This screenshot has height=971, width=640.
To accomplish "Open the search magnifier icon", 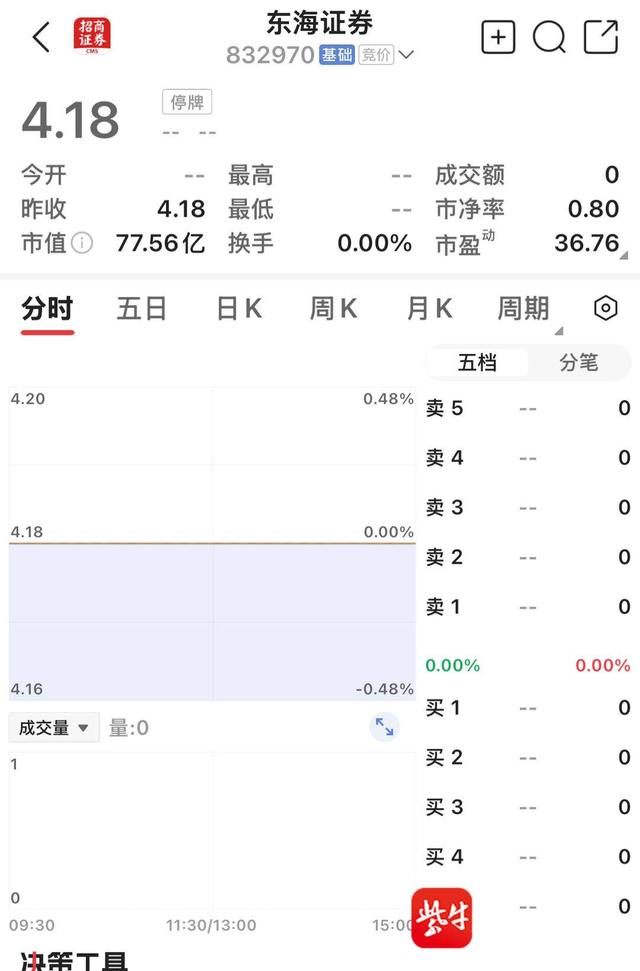I will point(549,38).
